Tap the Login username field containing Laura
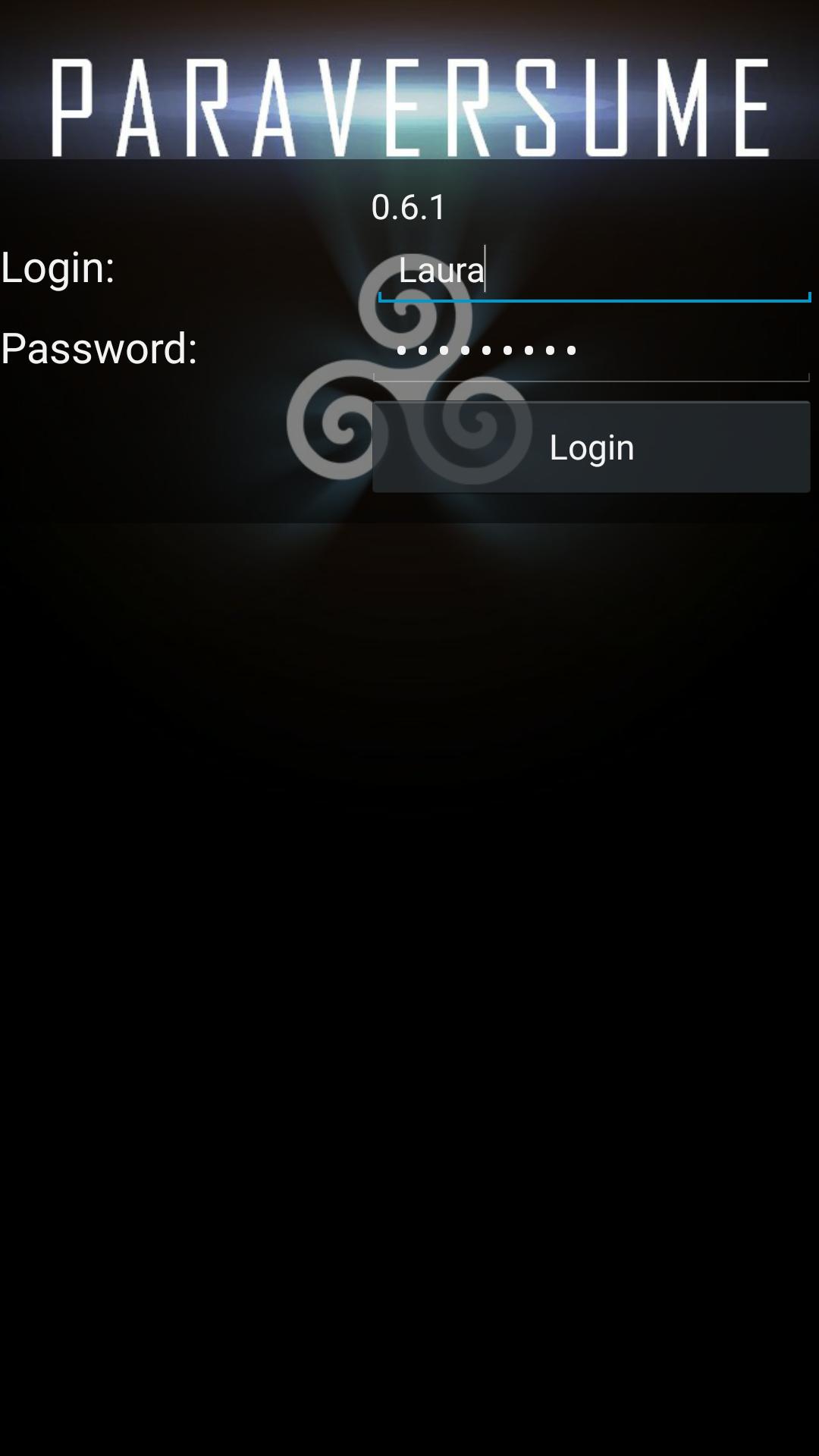Image resolution: width=819 pixels, height=1456 pixels. point(594,271)
